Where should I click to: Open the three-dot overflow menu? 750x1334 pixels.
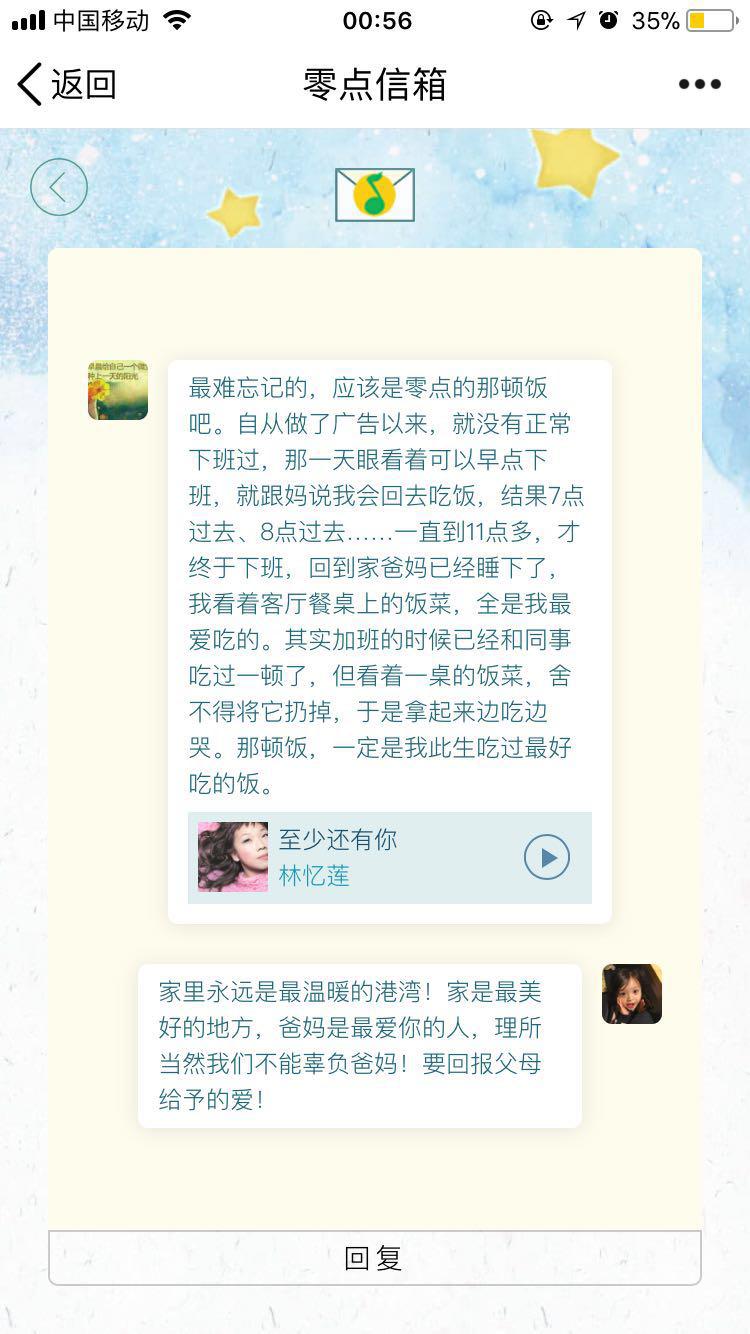click(699, 84)
